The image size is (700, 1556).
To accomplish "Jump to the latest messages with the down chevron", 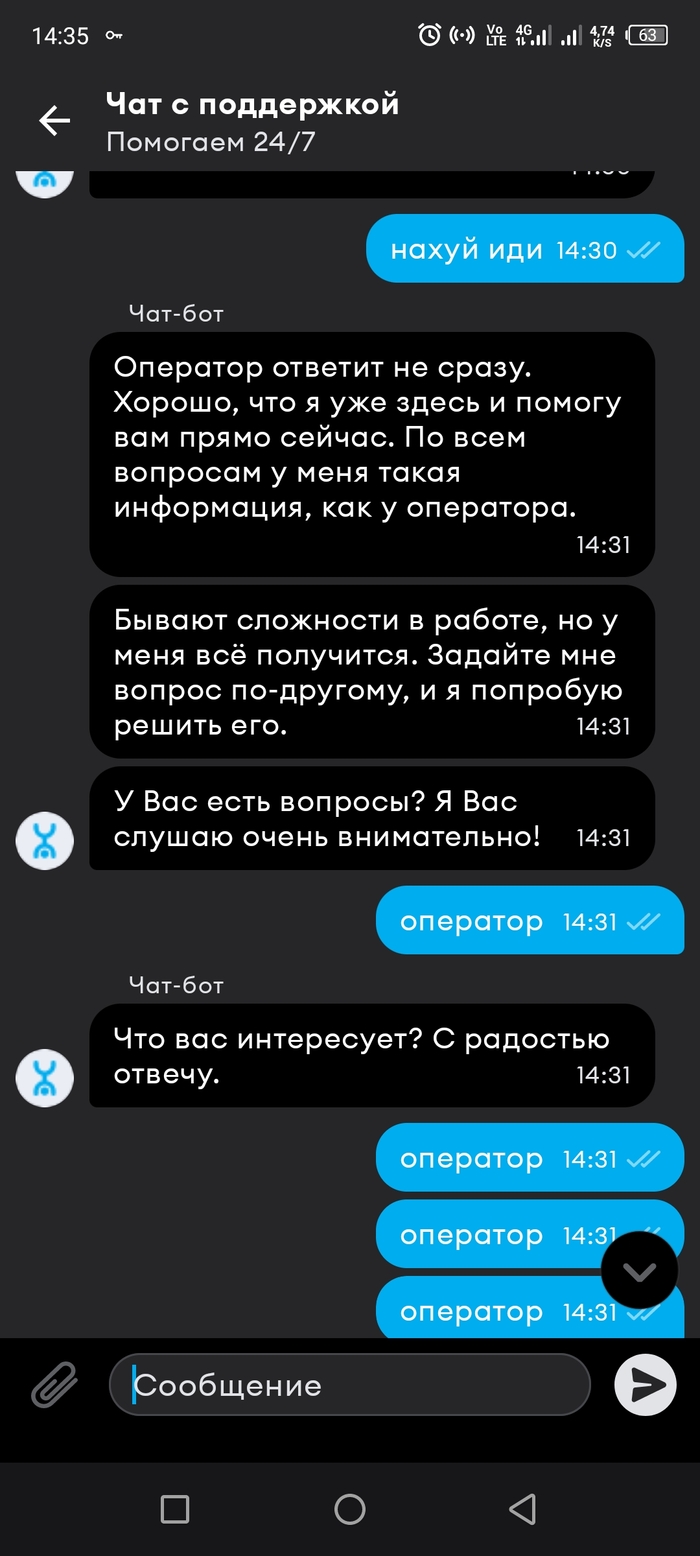I will [x=639, y=1270].
